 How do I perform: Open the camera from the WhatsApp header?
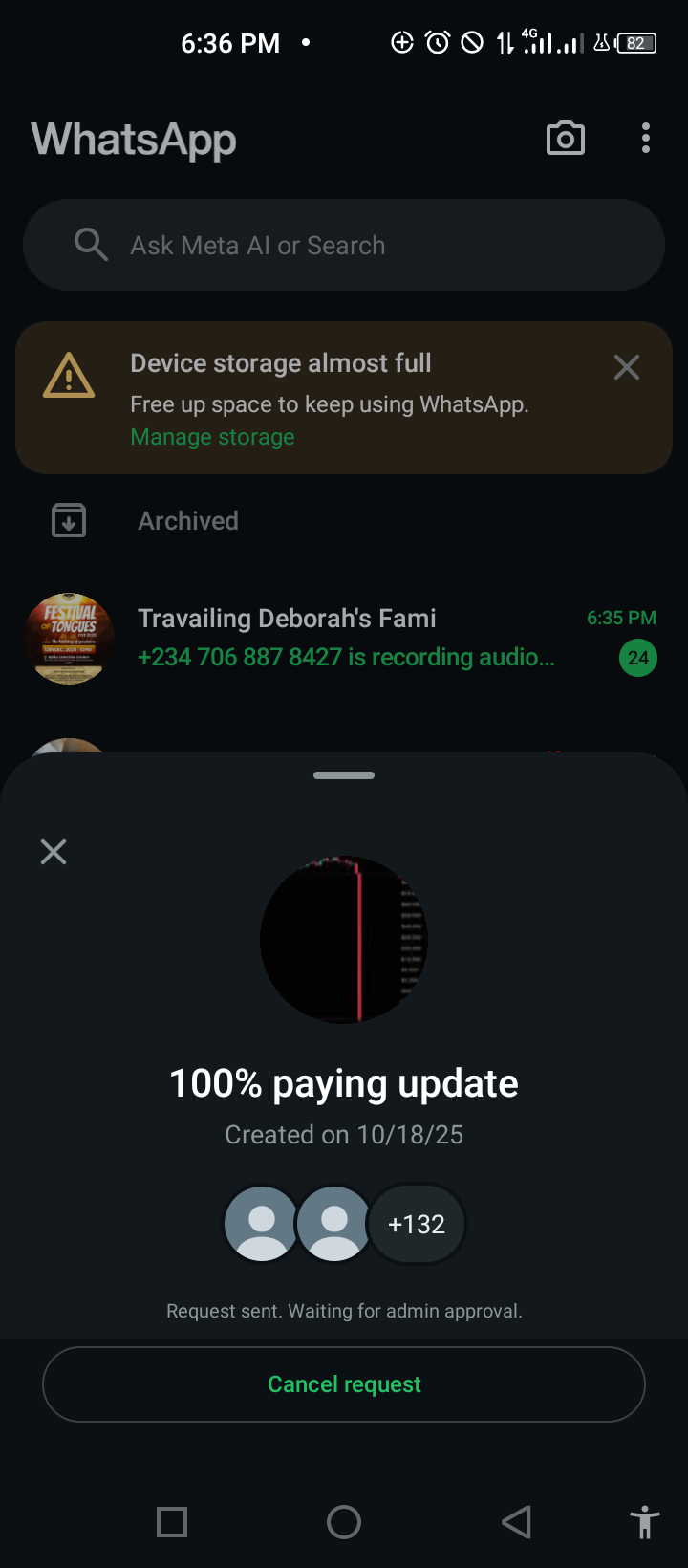pyautogui.click(x=566, y=139)
